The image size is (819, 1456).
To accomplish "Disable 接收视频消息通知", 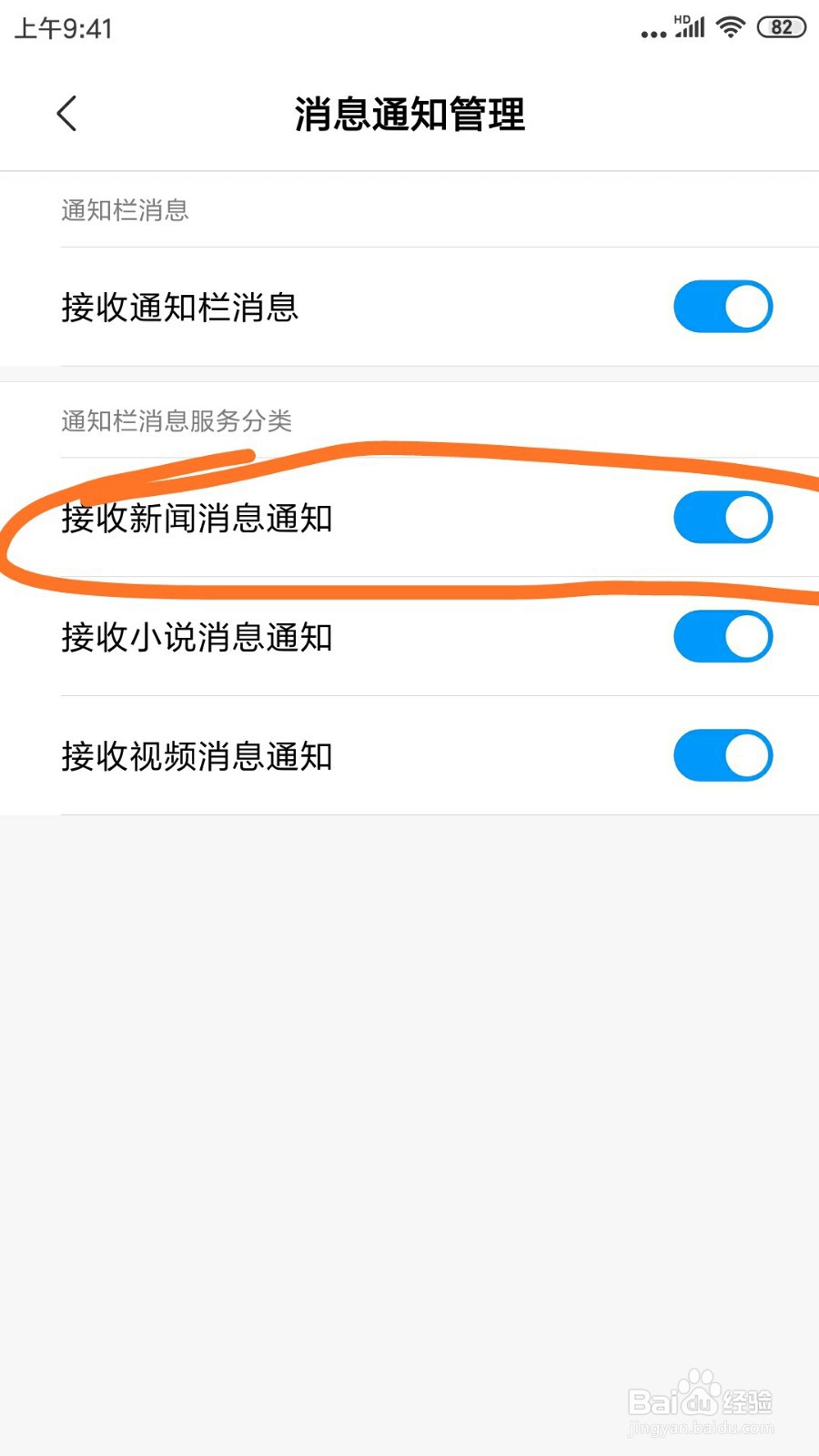I will [723, 755].
